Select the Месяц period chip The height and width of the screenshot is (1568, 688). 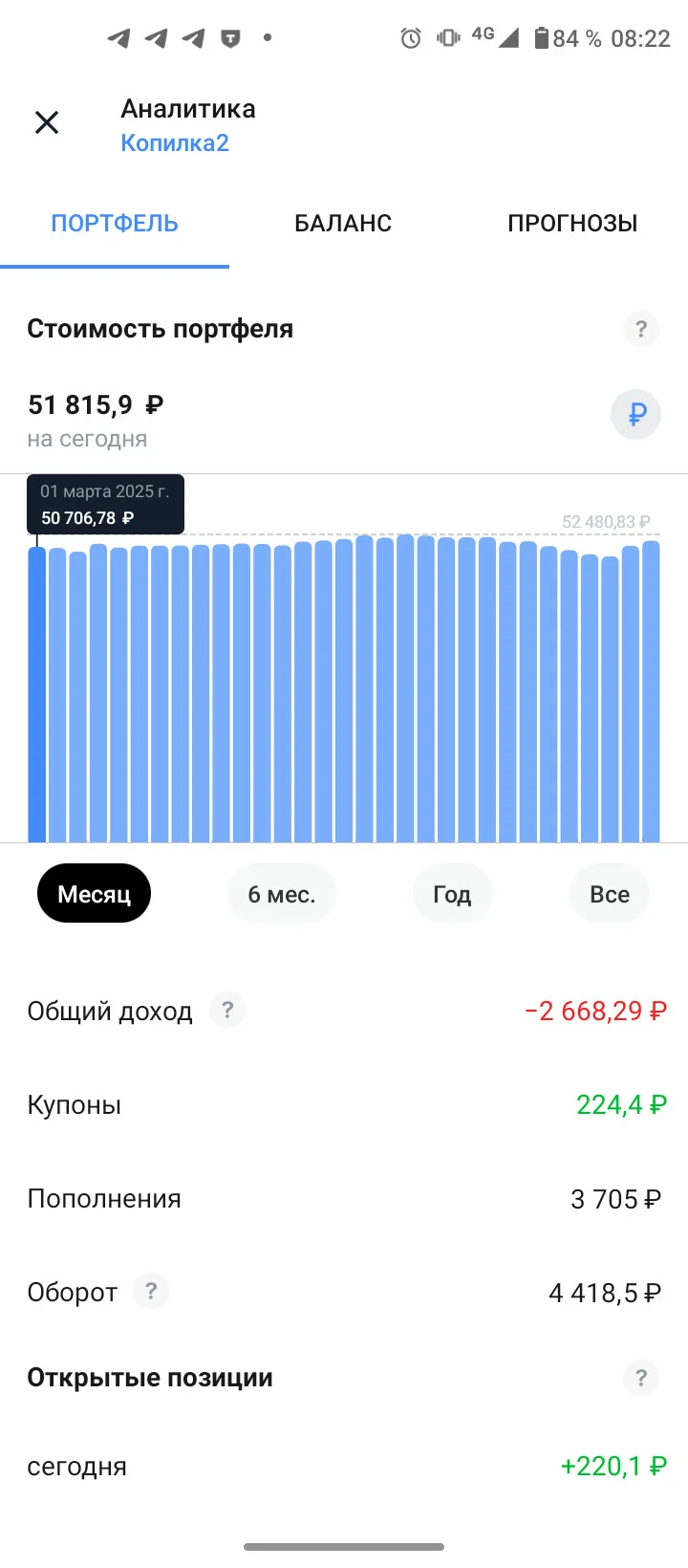point(94,894)
